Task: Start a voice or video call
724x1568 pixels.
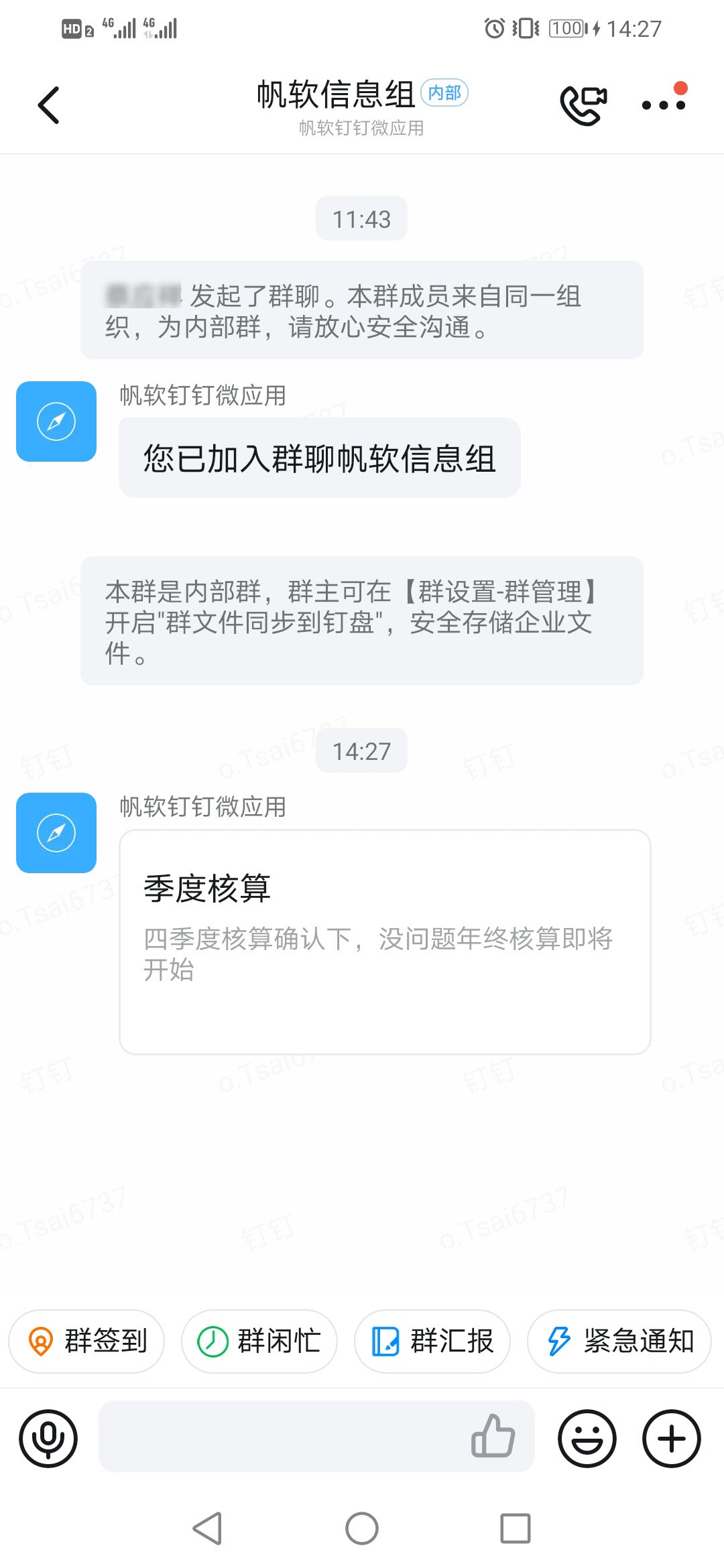Action: (583, 105)
